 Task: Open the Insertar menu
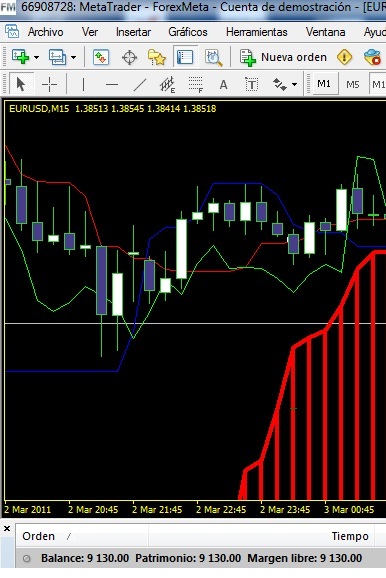tap(133, 32)
